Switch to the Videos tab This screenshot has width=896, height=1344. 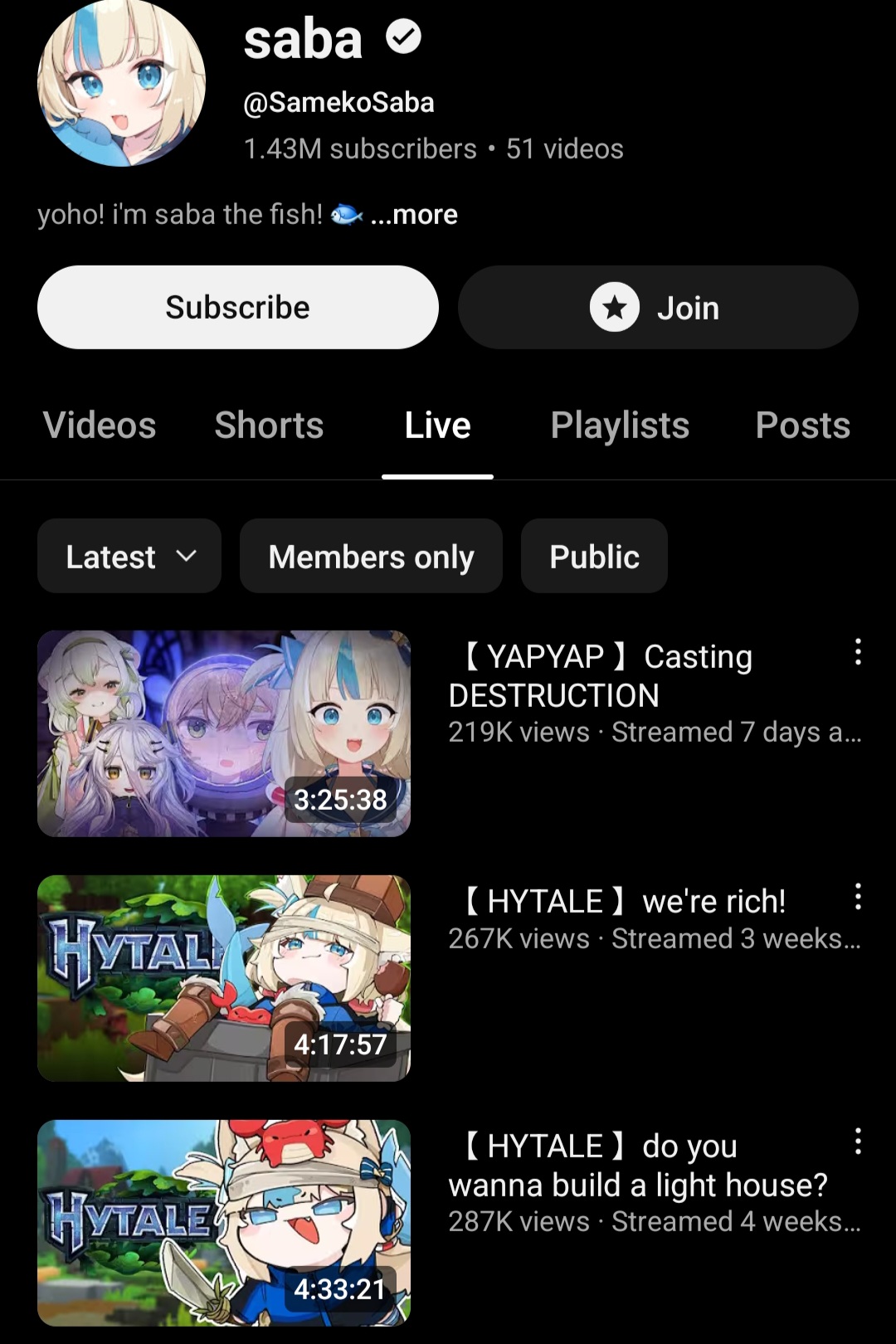tap(100, 426)
